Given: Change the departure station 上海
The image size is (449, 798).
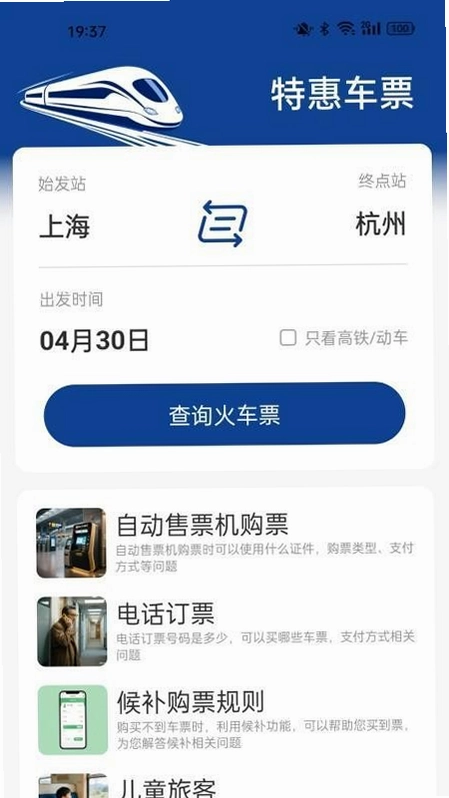Looking at the screenshot, I should tap(65, 226).
